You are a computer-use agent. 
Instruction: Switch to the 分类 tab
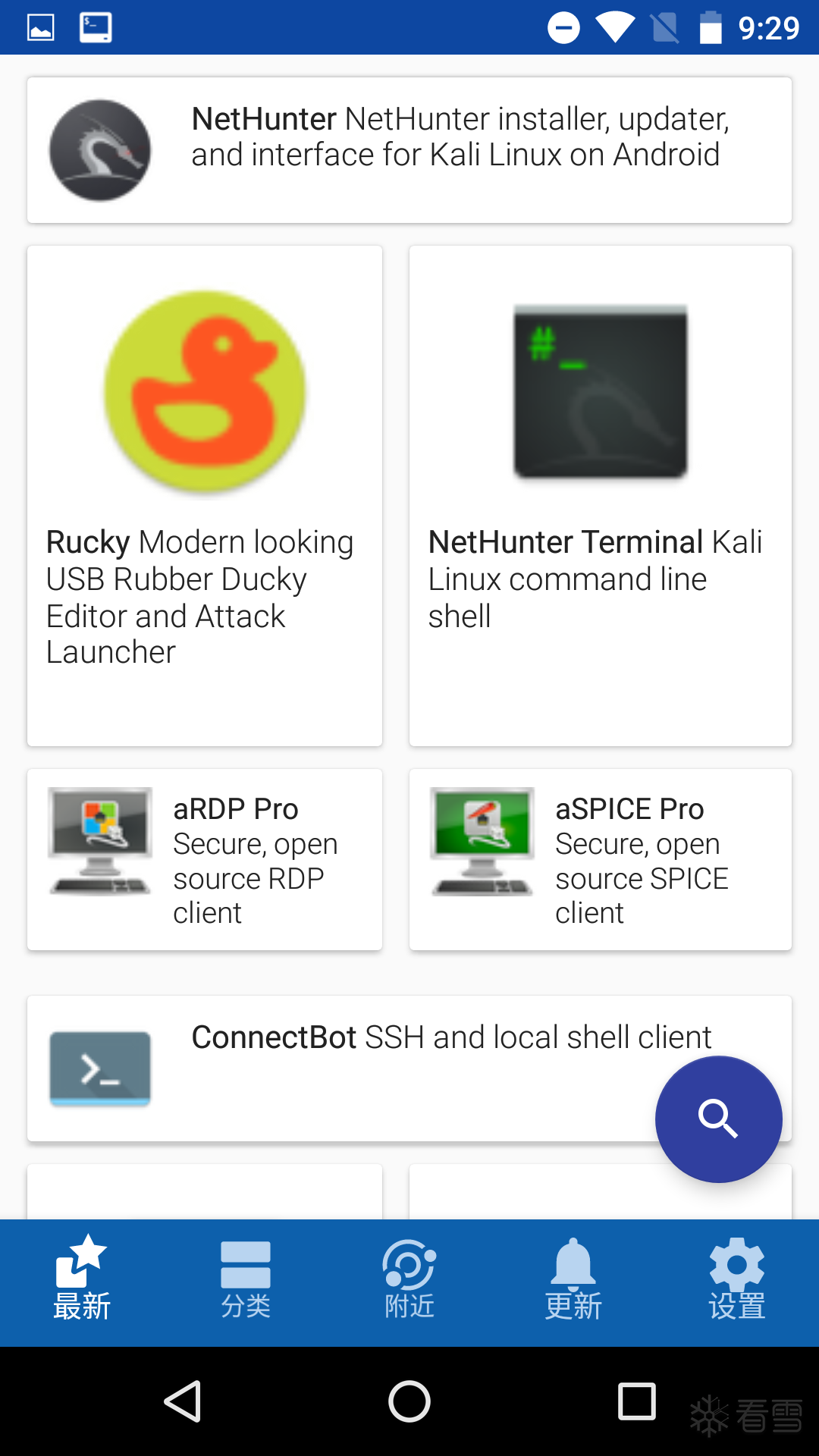246,1282
